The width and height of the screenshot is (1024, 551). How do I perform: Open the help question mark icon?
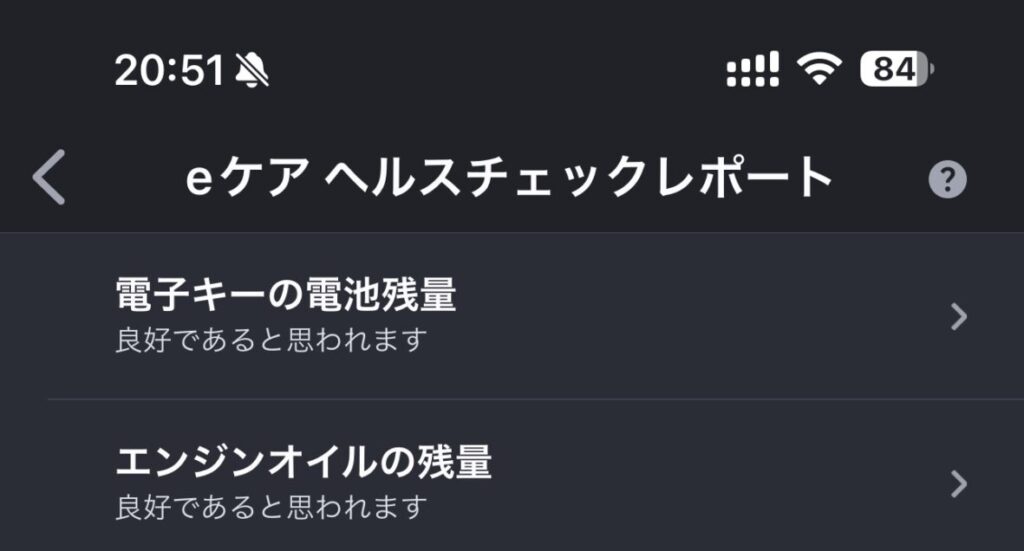947,180
